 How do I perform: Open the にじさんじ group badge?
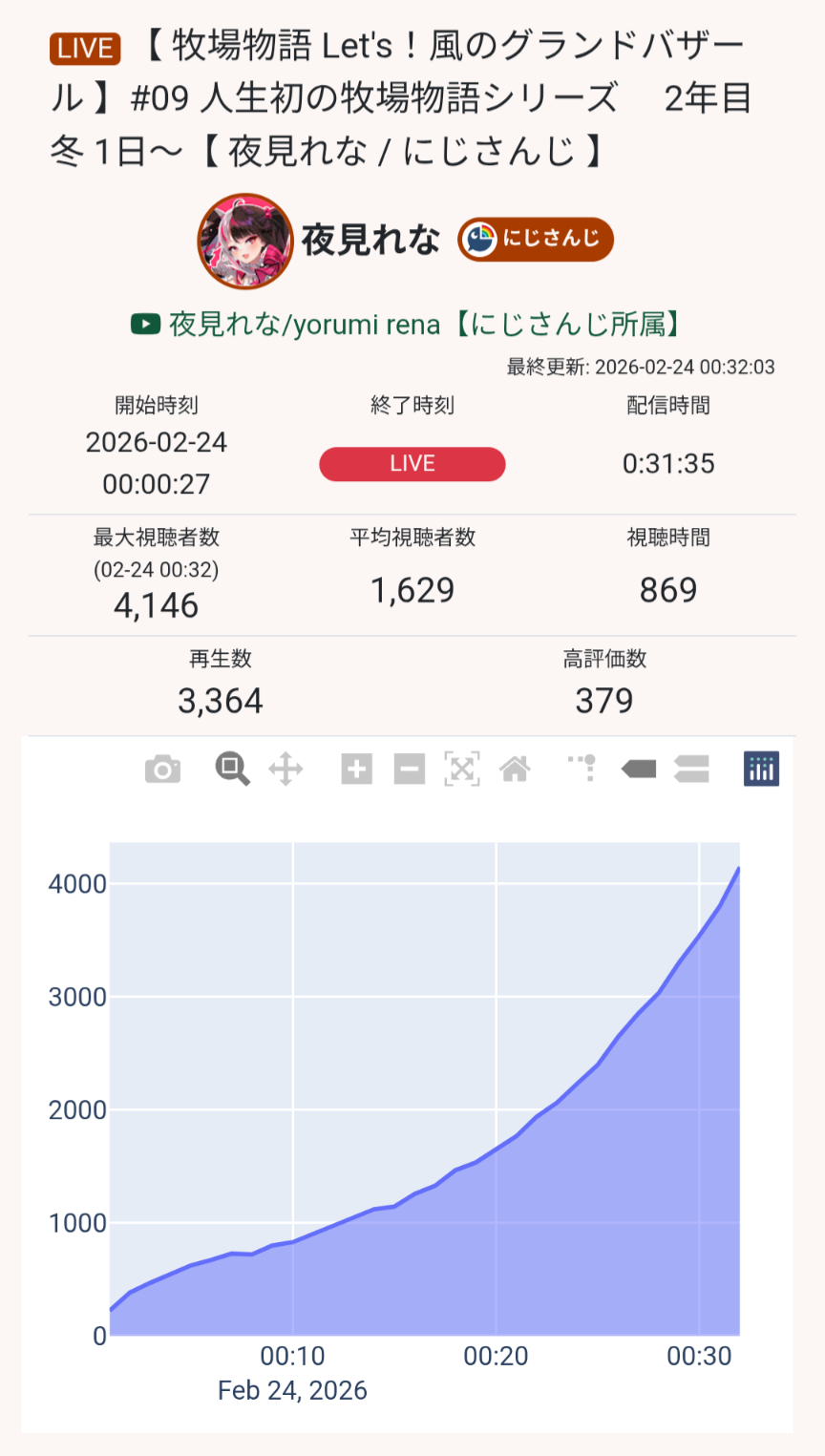535,239
